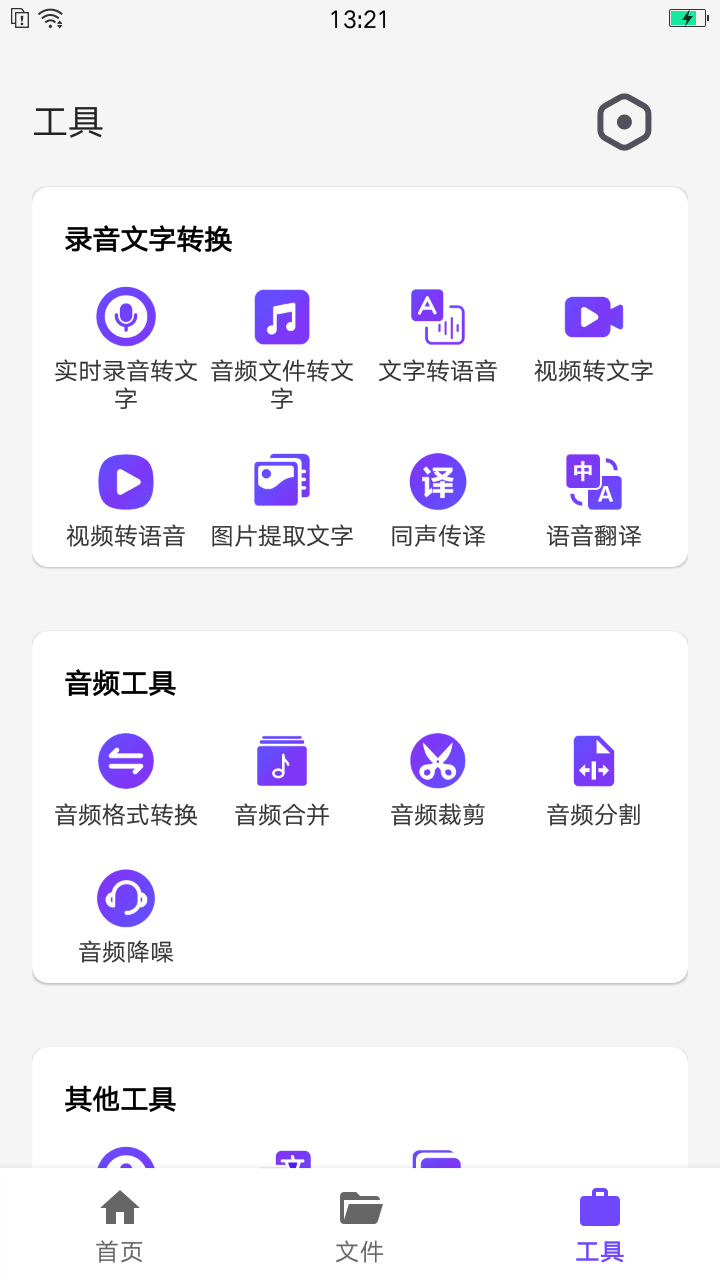Open 音频裁剪 tool
The height and width of the screenshot is (1280, 720).
tap(438, 761)
